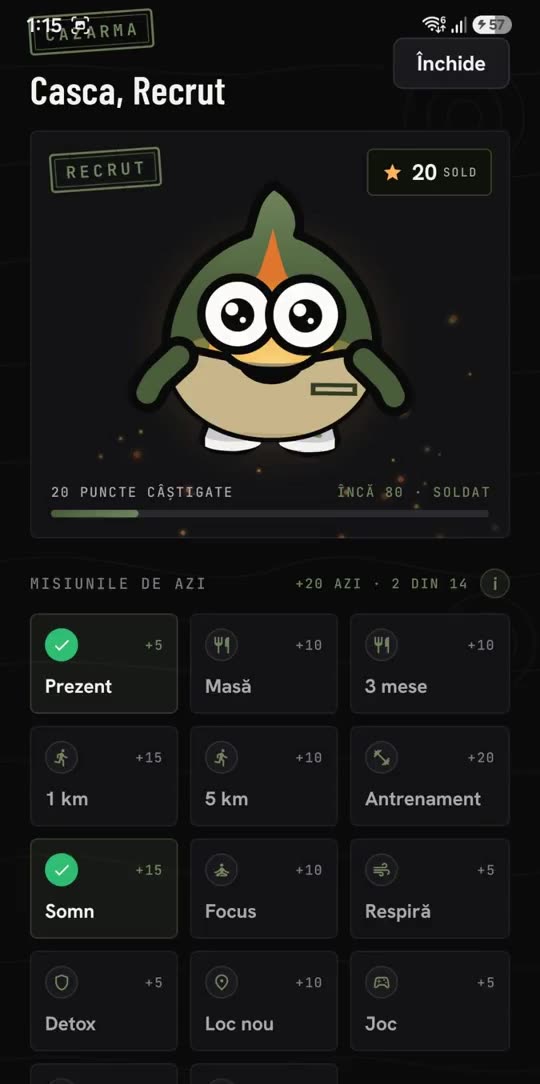Select the Masă mission

coord(263,663)
